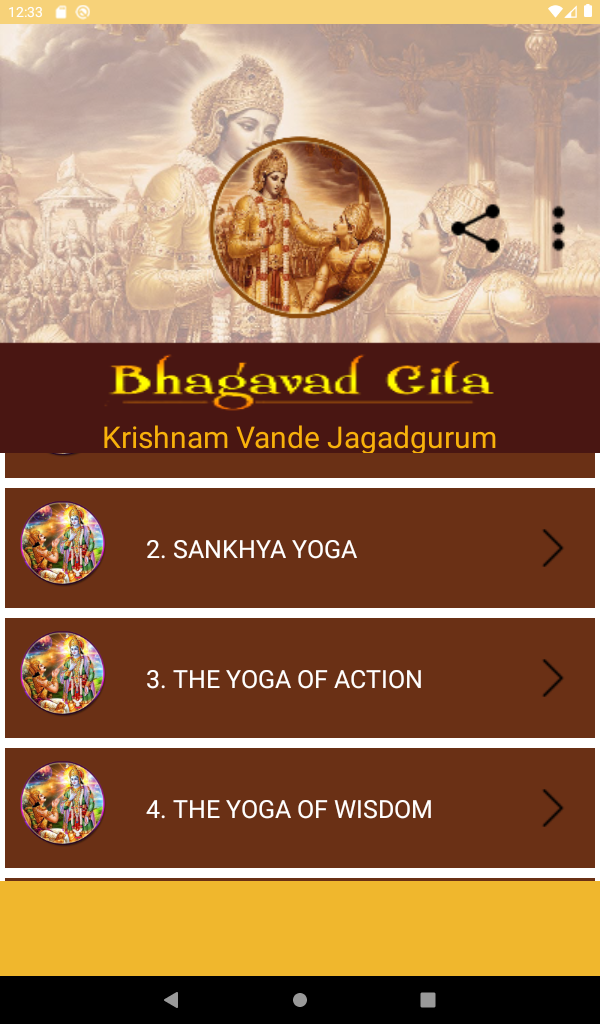
Task: Open the three-dot overflow menu
Action: [558, 229]
